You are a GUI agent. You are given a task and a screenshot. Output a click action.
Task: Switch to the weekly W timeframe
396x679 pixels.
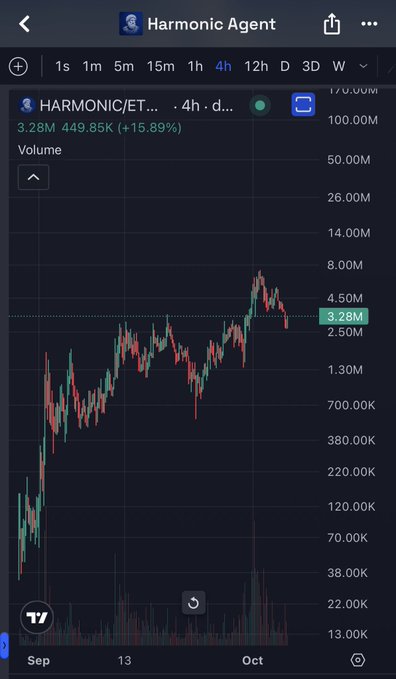tap(339, 66)
